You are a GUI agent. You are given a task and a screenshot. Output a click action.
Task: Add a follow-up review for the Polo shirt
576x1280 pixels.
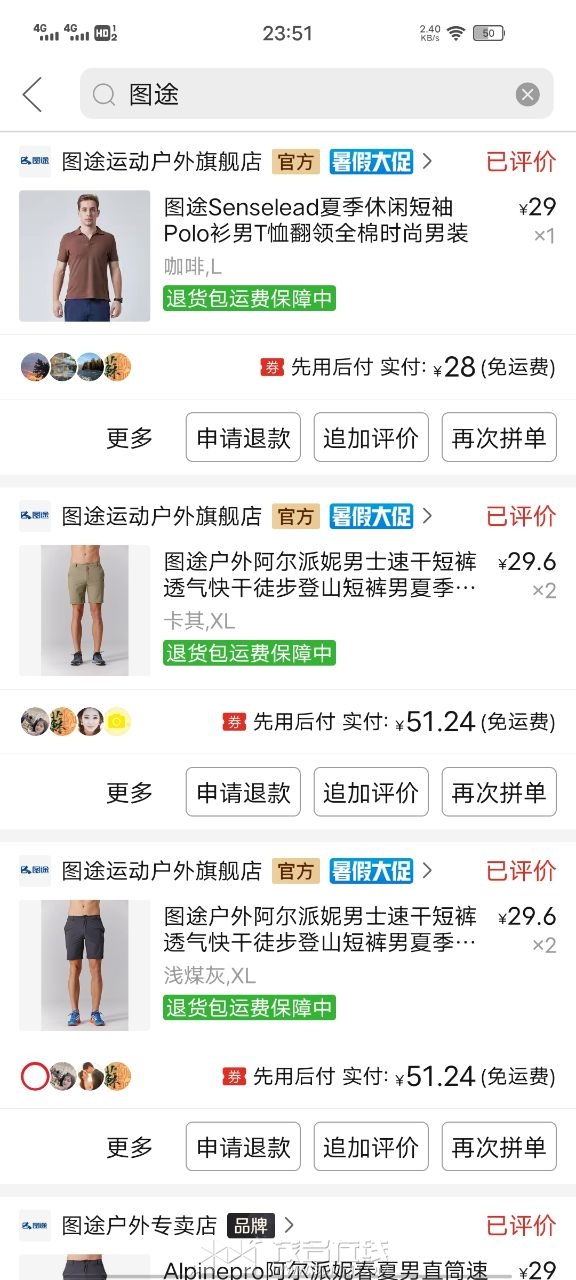click(371, 437)
